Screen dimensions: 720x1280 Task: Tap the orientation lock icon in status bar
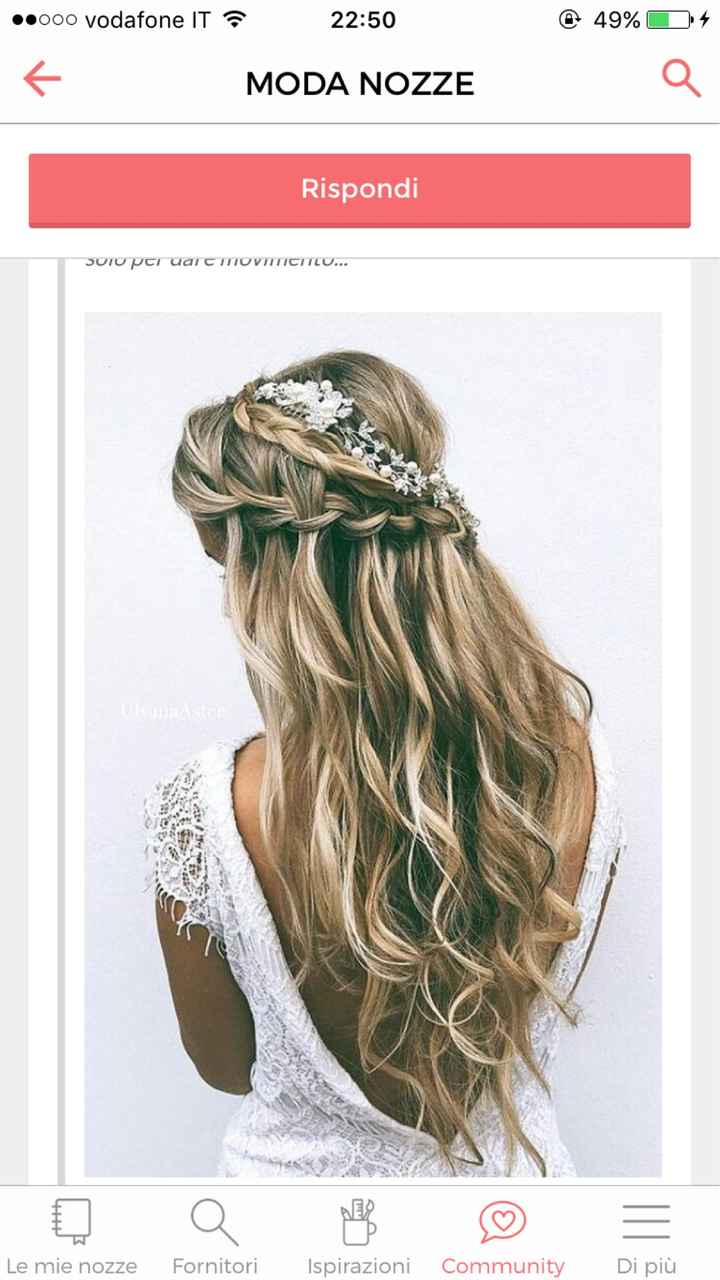(x=568, y=18)
